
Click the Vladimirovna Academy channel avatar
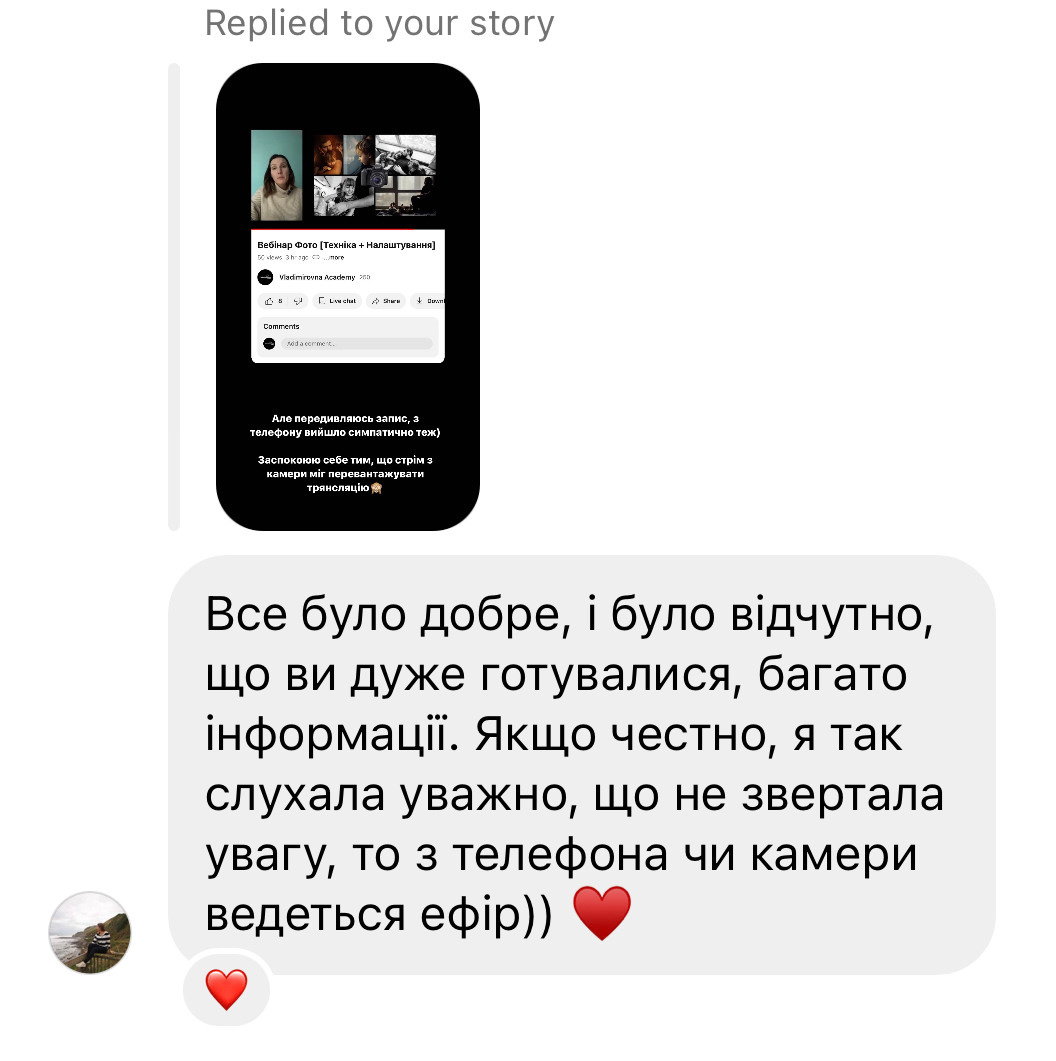tap(265, 277)
